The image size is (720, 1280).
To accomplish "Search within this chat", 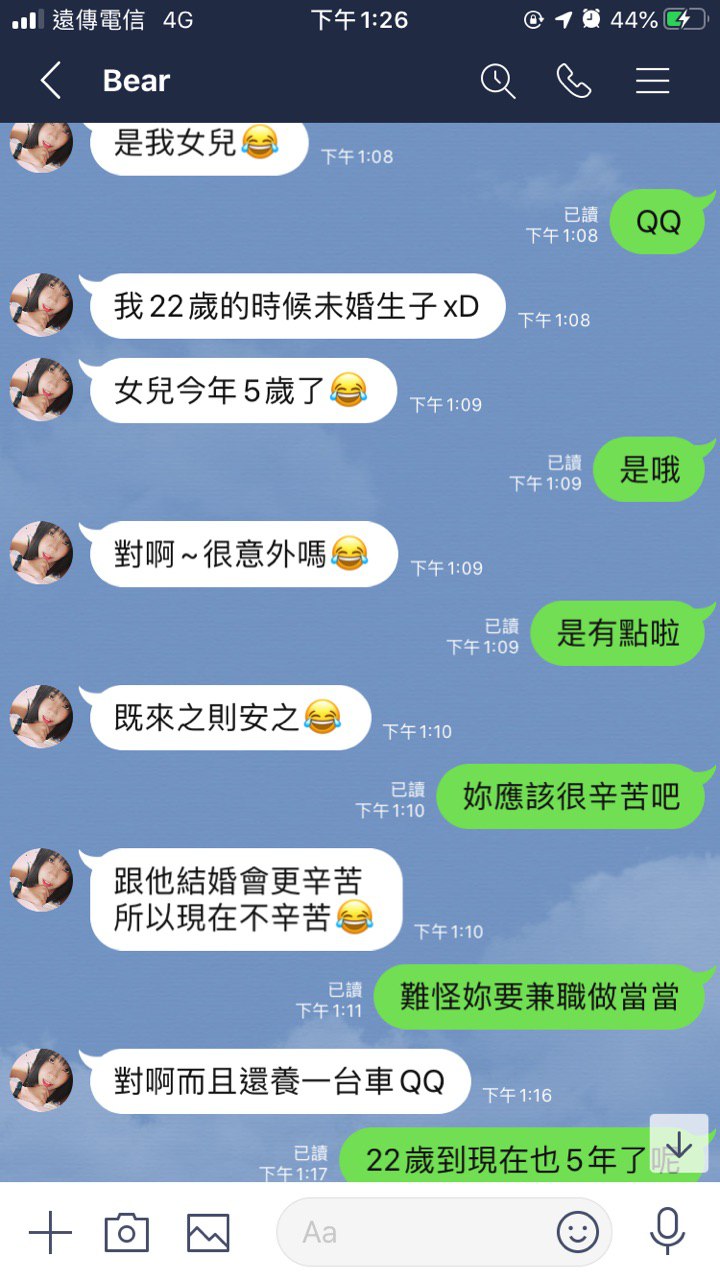I will point(497,81).
